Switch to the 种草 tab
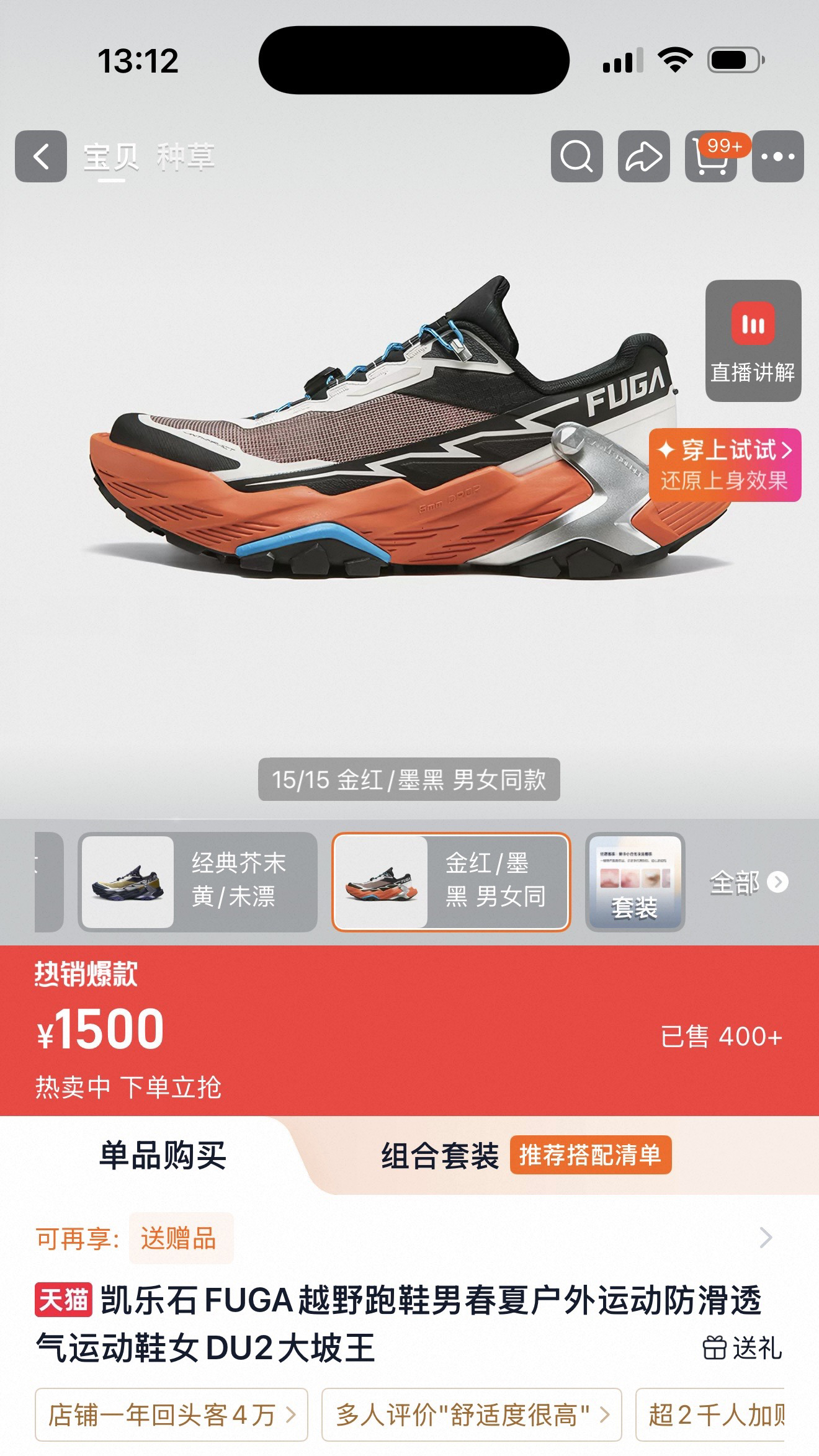The width and height of the screenshot is (819, 1456). coord(186,156)
